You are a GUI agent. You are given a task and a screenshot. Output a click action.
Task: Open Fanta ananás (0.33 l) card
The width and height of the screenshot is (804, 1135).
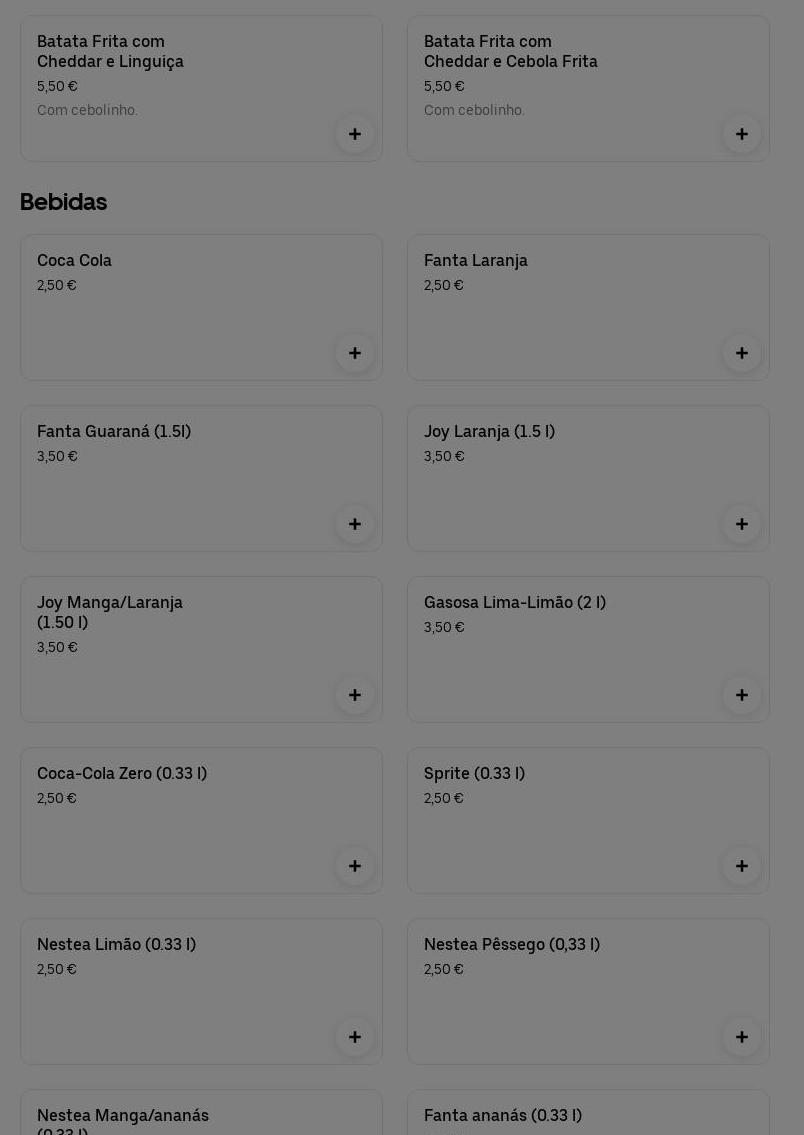[570, 1115]
